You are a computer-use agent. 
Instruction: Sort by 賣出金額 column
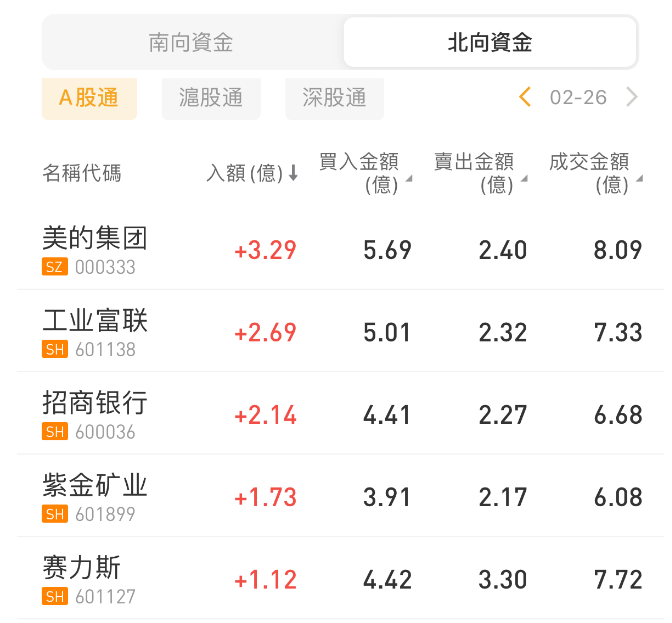pos(479,172)
